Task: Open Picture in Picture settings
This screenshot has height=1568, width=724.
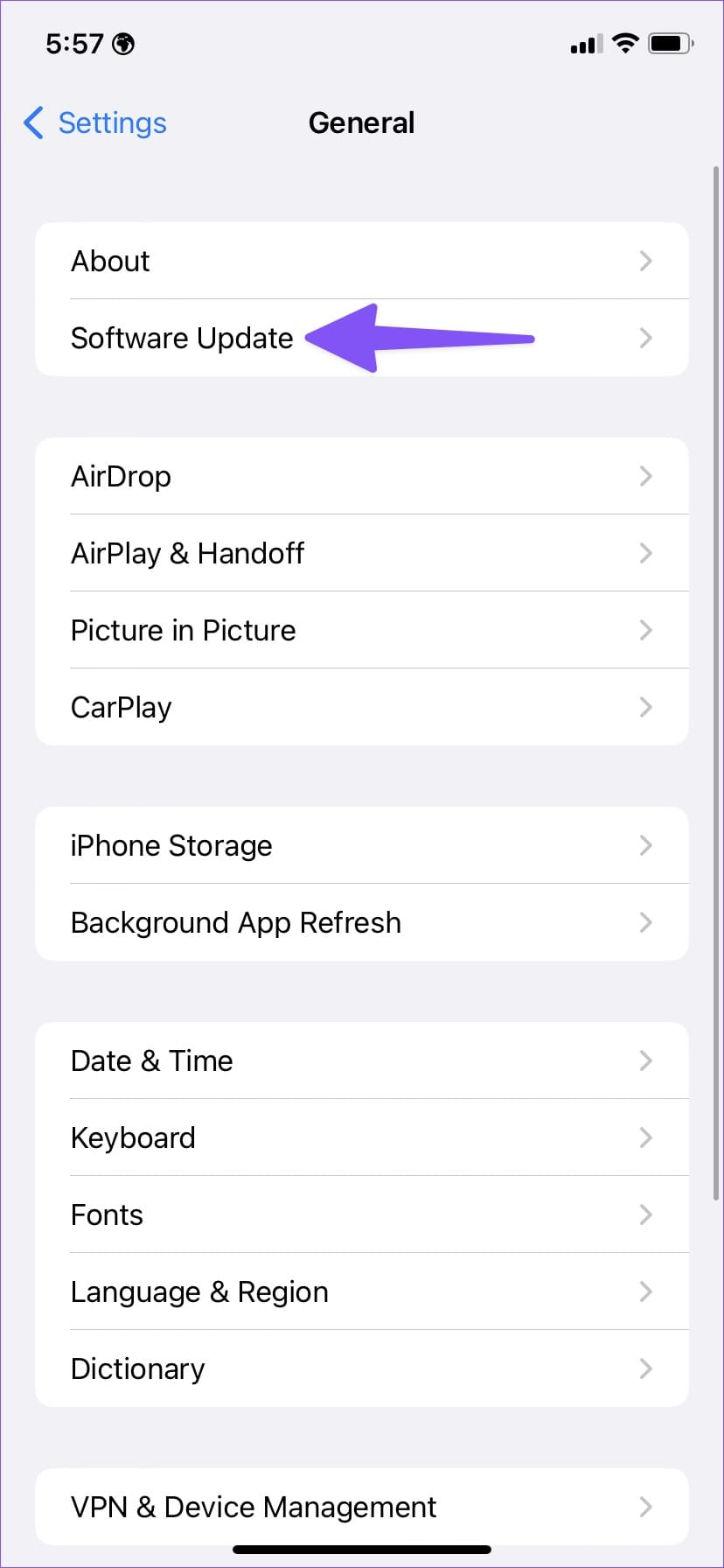Action: [361, 630]
